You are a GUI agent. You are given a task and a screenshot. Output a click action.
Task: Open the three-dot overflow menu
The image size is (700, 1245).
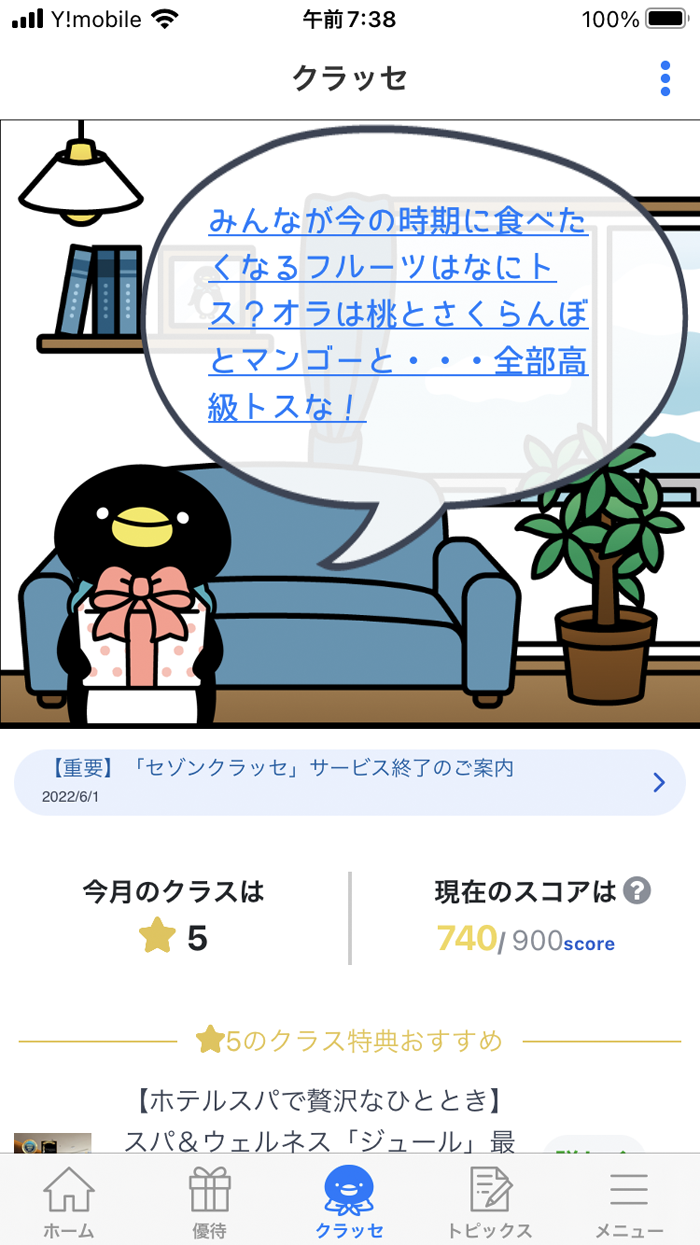pos(665,78)
